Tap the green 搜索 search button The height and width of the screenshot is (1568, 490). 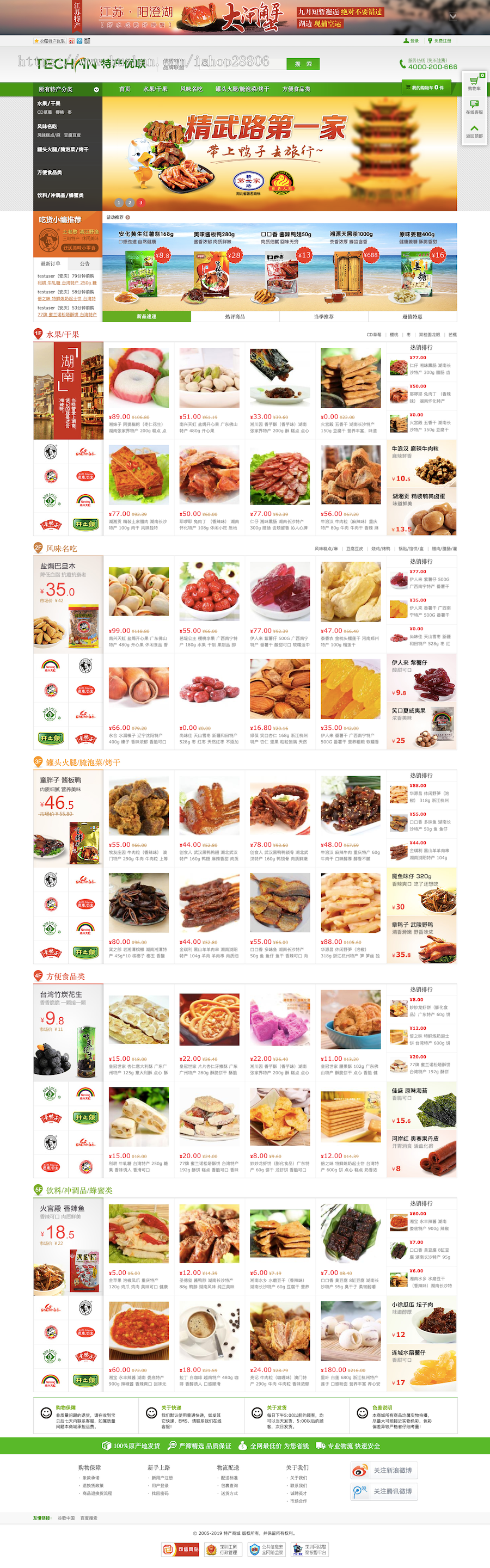tap(303, 64)
